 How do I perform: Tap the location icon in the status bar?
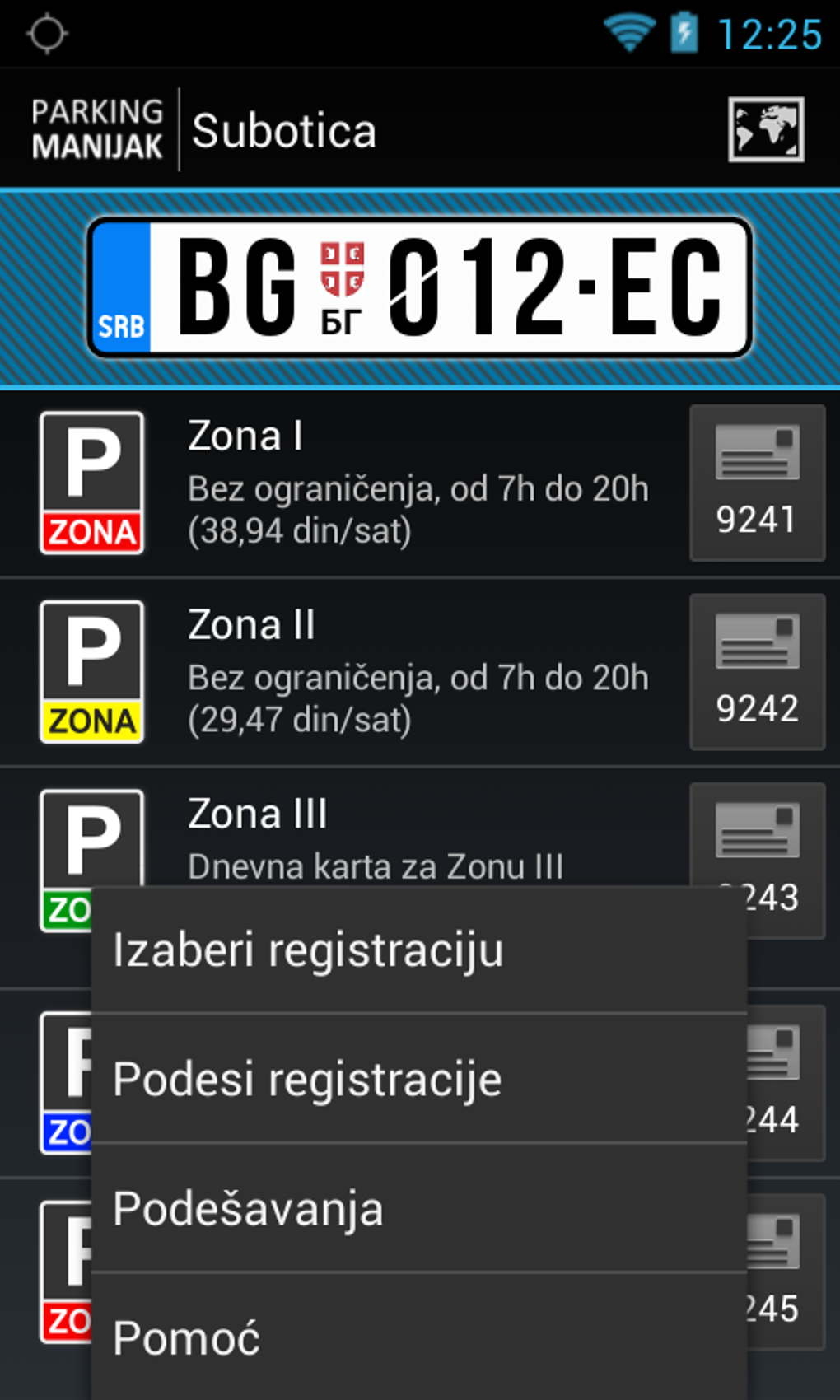click(x=46, y=33)
